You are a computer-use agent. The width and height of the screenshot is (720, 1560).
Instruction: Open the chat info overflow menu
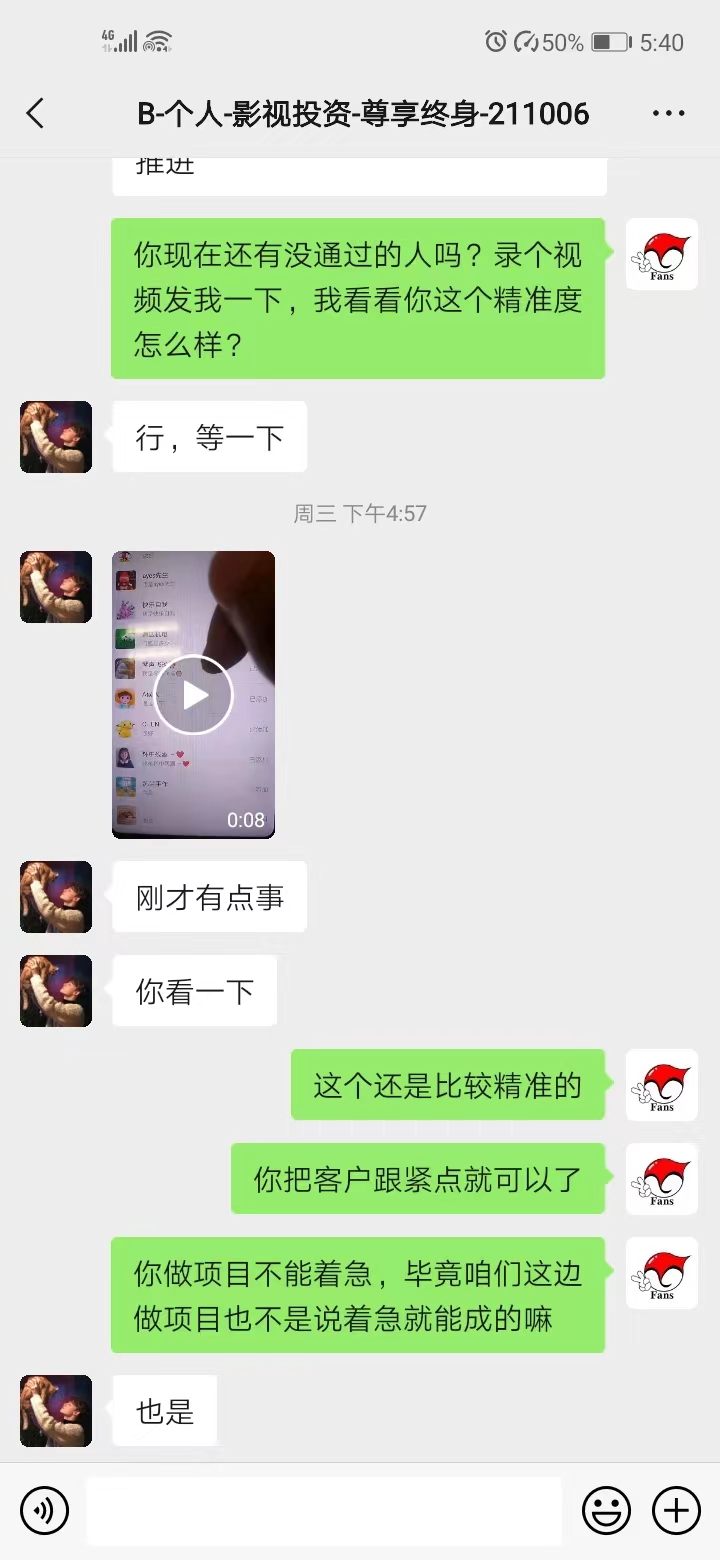pos(668,113)
